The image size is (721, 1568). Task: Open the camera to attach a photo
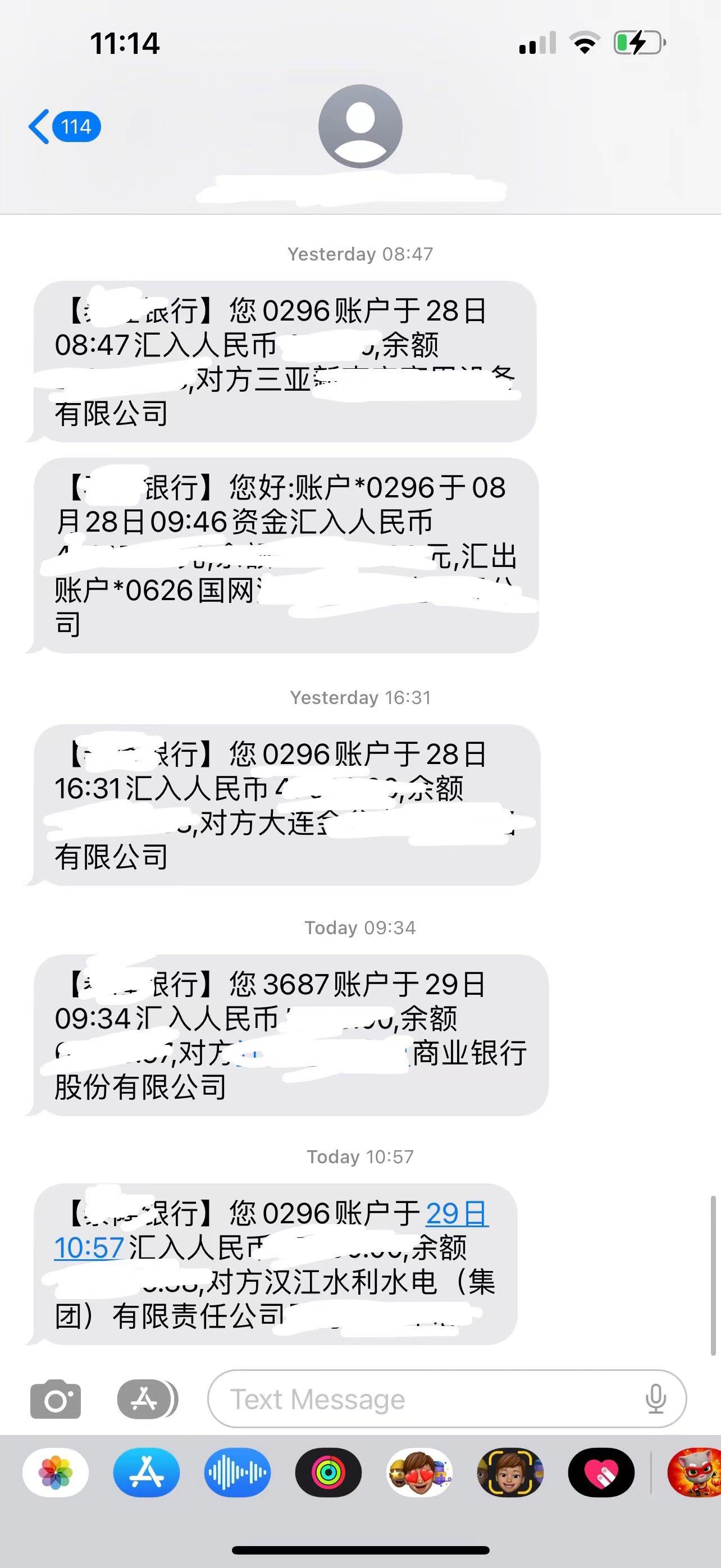56,1399
